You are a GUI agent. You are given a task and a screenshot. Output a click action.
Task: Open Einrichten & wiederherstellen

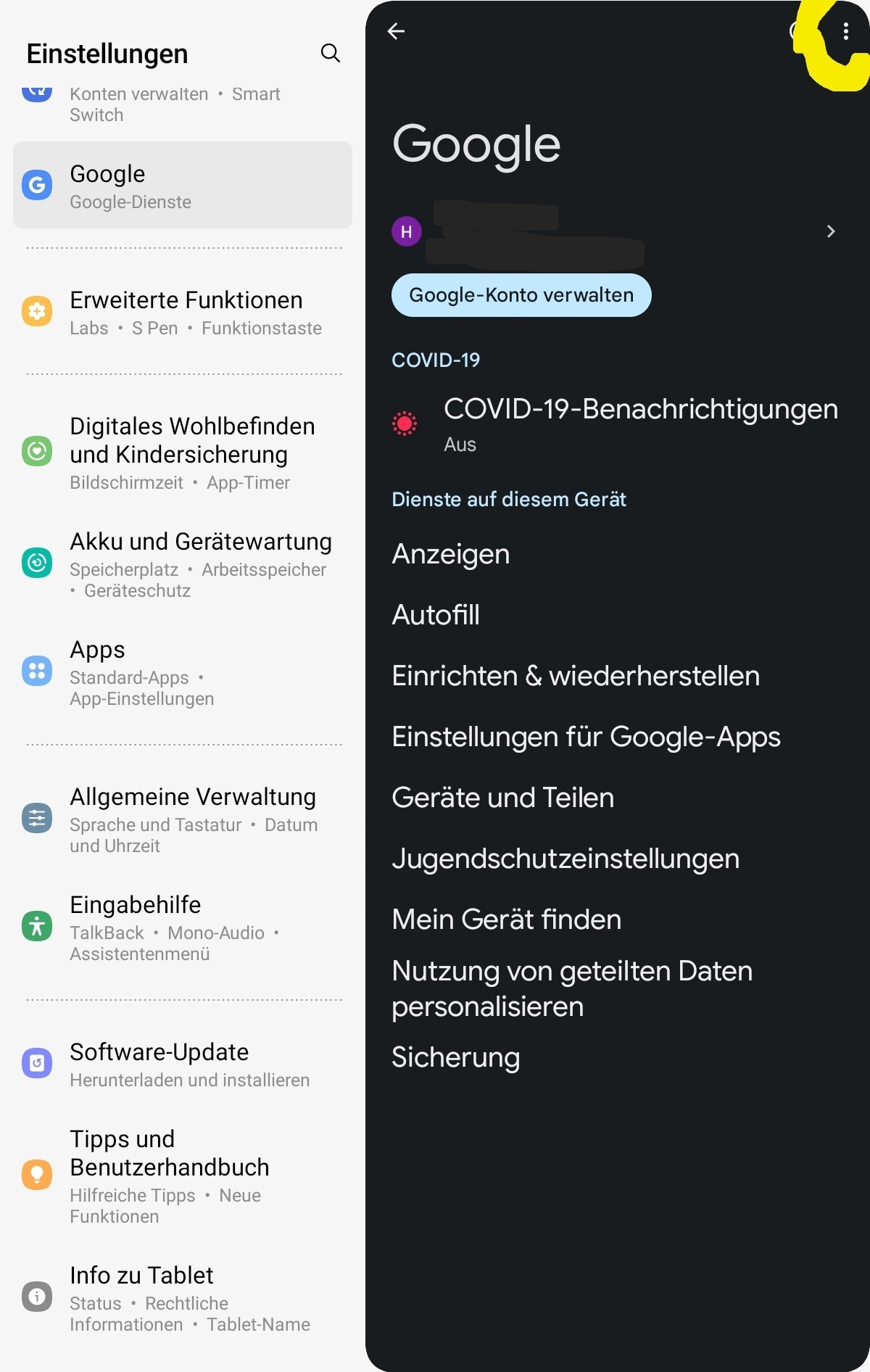576,676
